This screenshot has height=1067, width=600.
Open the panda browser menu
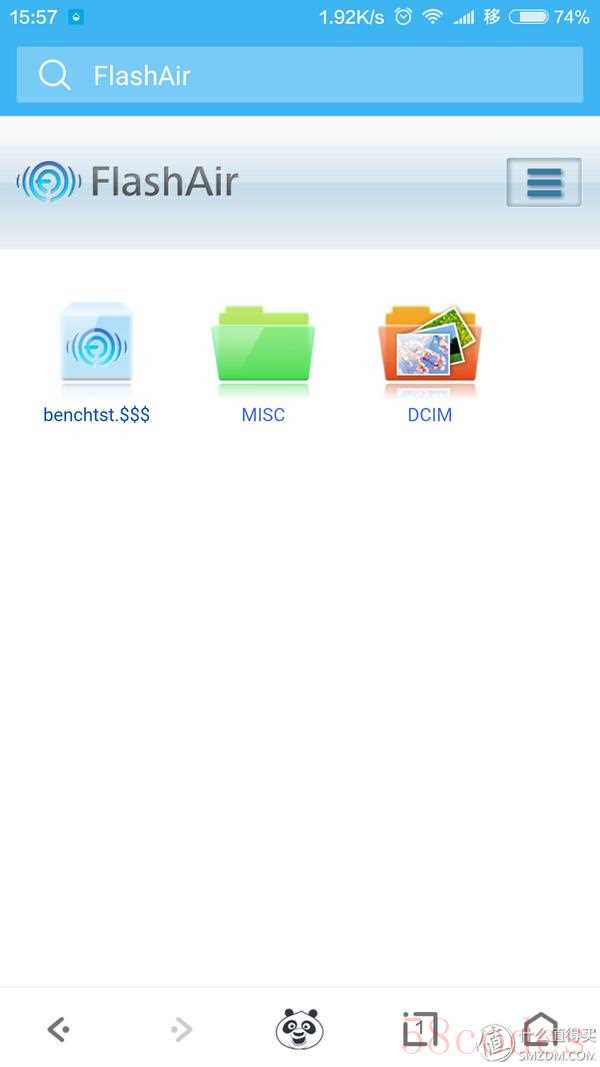pos(300,1028)
